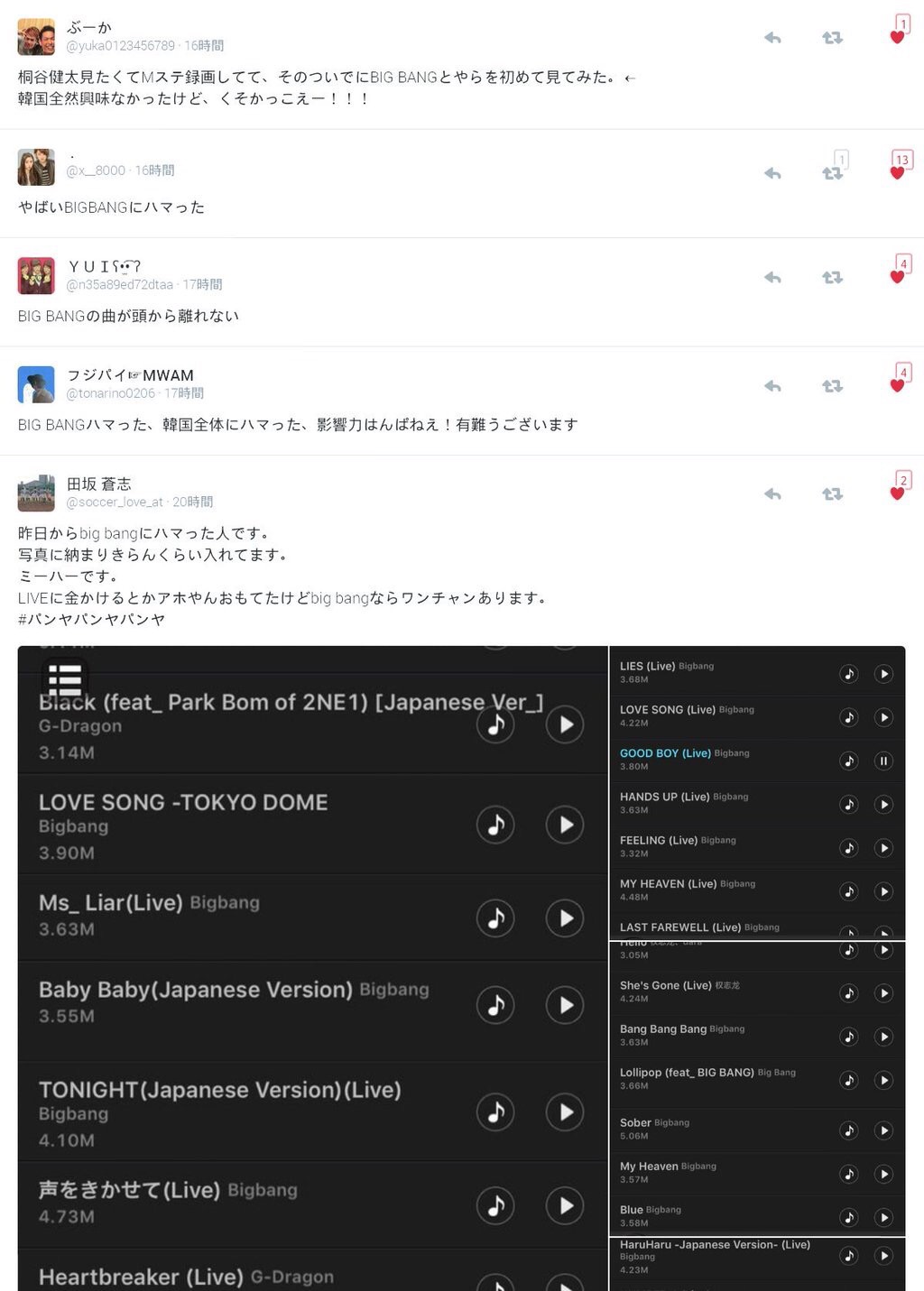Retweet the tweet by @n35a89ed72dtaa

(832, 278)
